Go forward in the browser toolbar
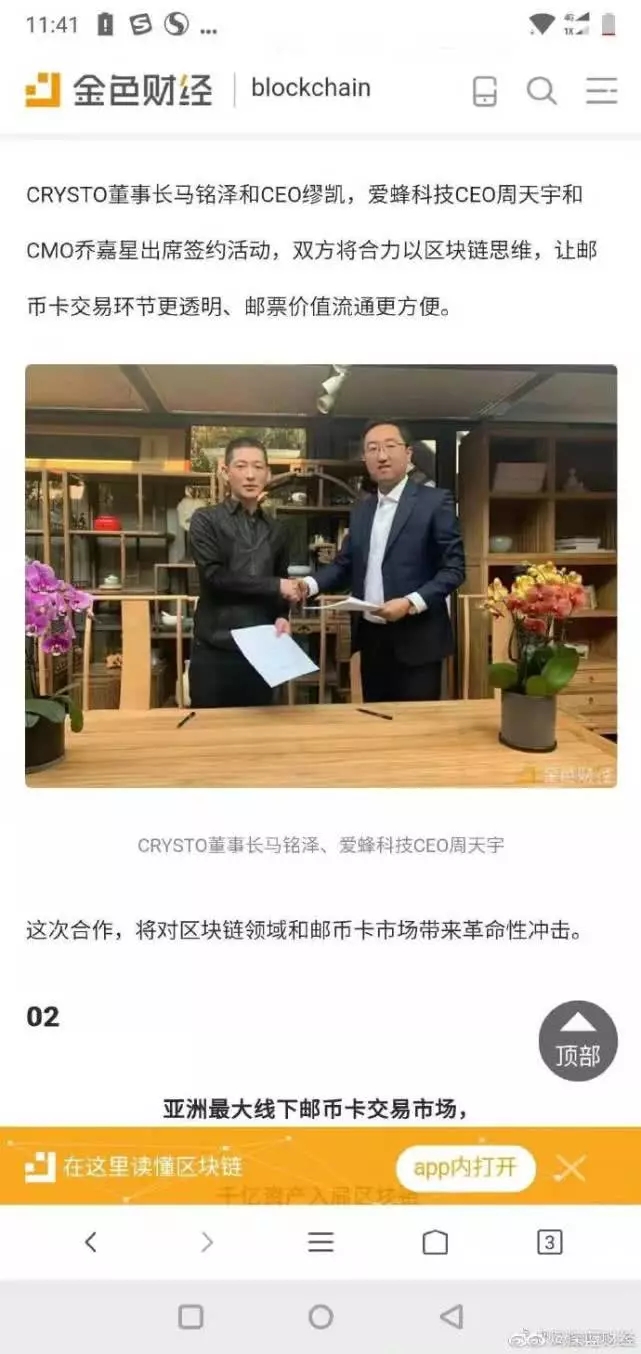641x1354 pixels. (206, 1242)
